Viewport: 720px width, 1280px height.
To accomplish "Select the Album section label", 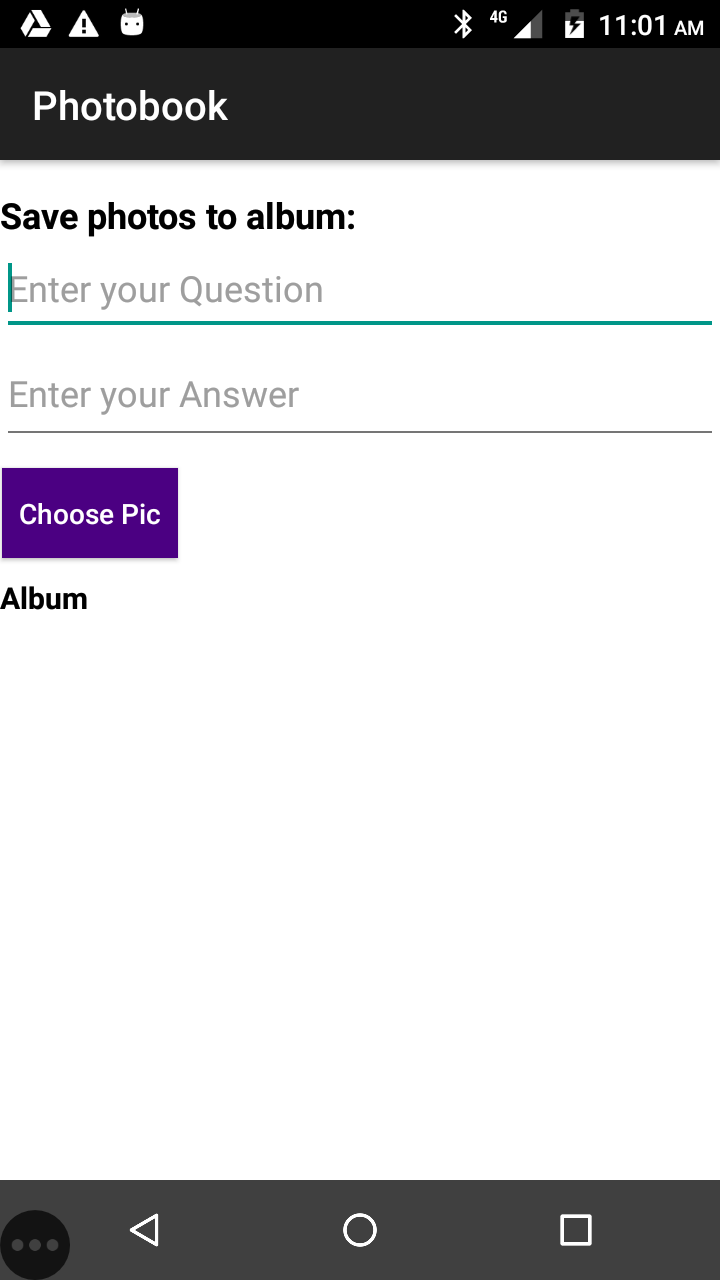I will tap(44, 598).
